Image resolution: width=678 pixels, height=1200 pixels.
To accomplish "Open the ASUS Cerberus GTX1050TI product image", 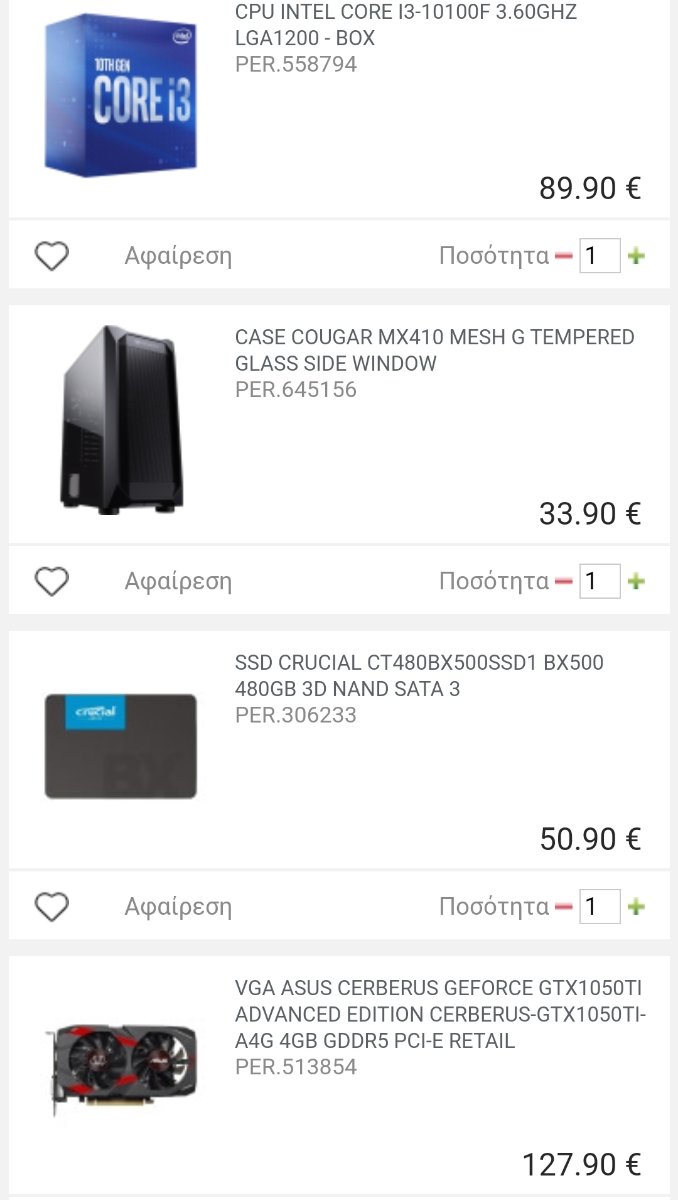I will [121, 1068].
